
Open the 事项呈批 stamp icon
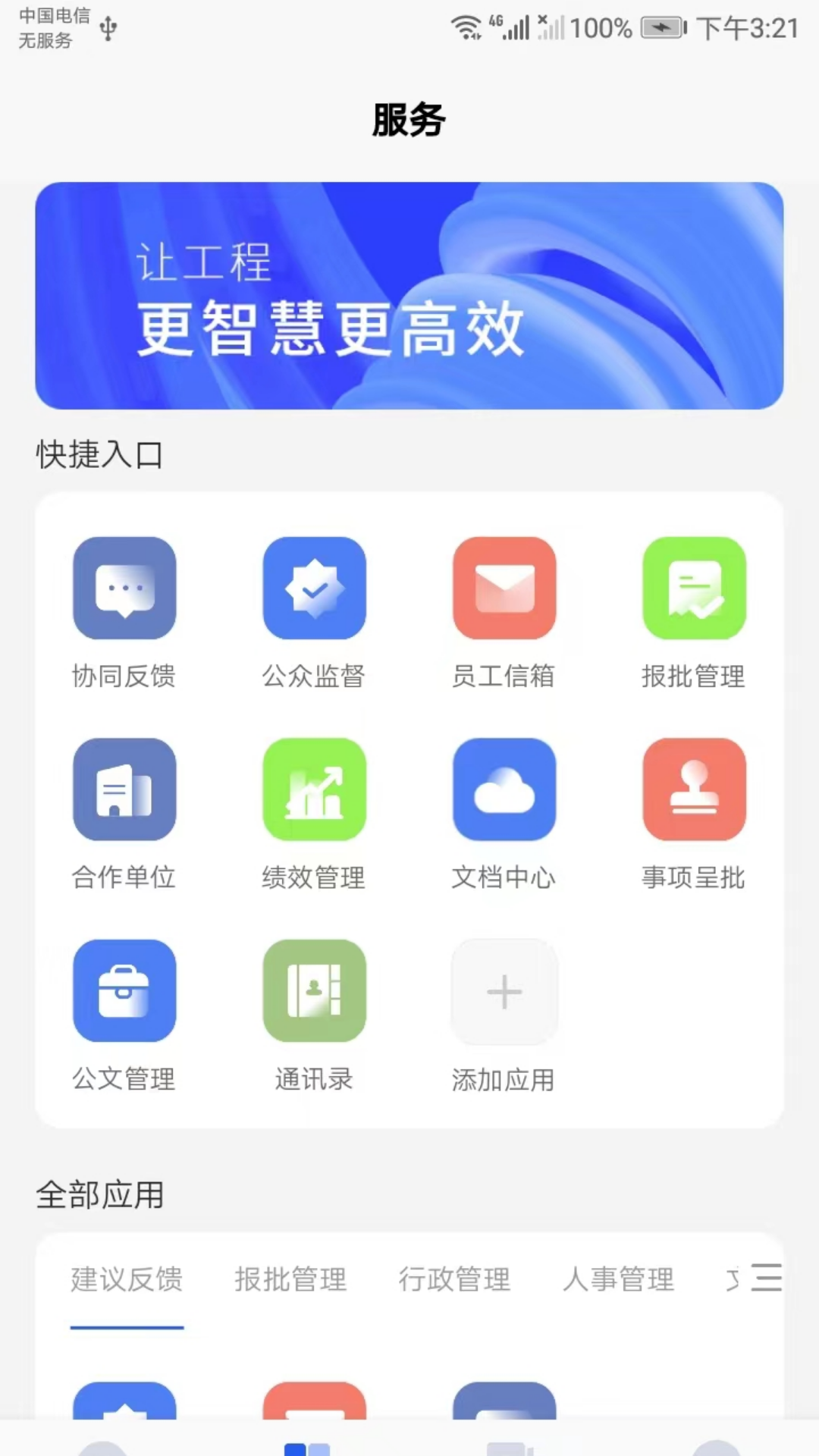click(694, 789)
